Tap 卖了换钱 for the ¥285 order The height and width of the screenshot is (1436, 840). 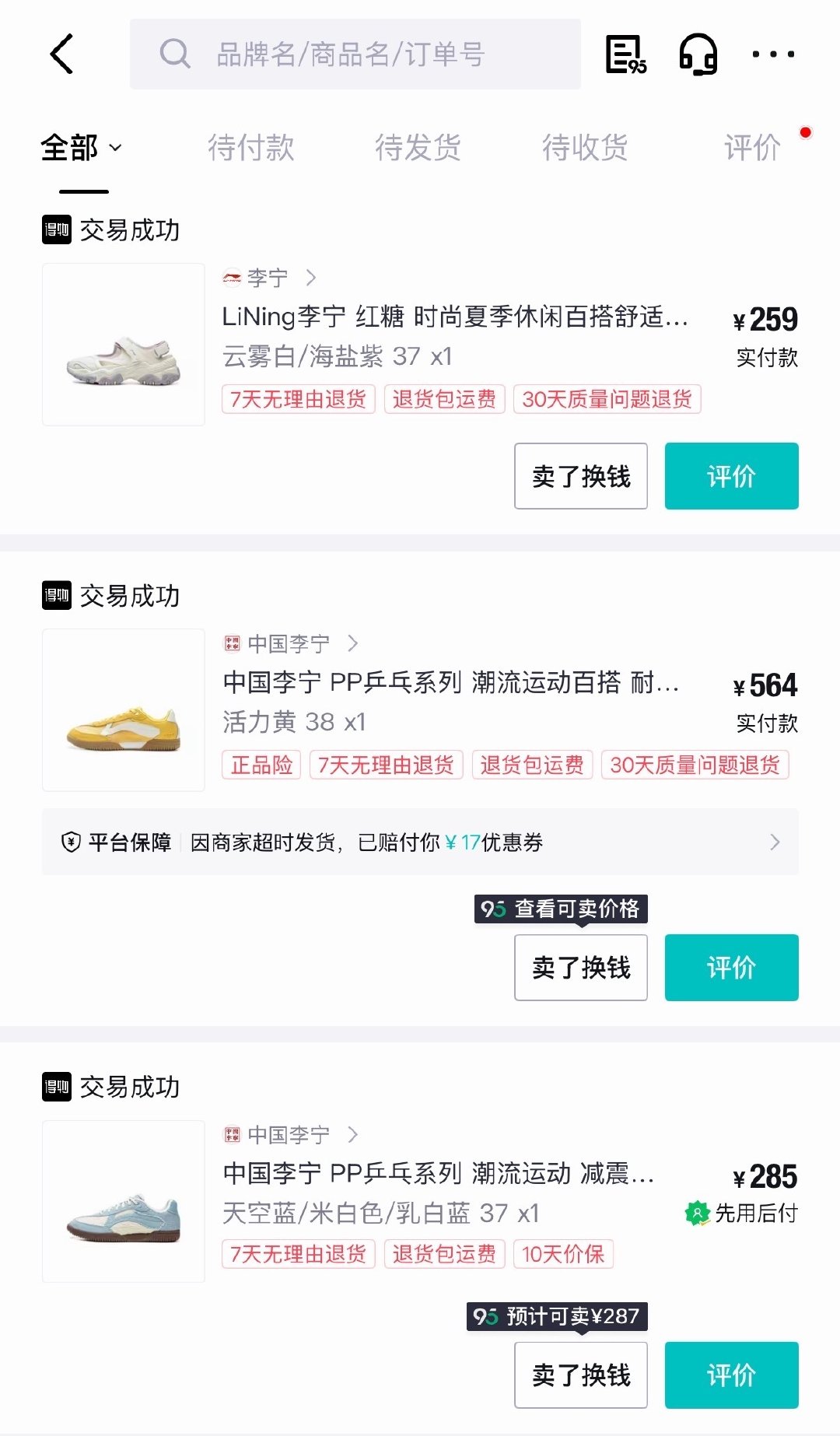pos(581,1375)
